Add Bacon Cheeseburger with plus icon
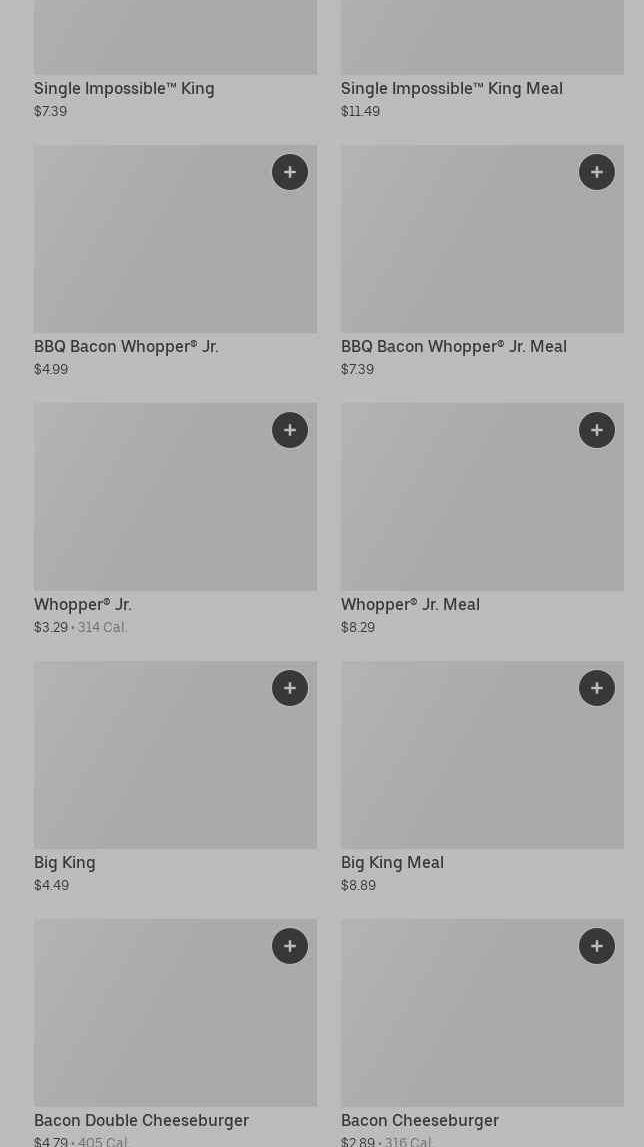Image resolution: width=644 pixels, height=1147 pixels. point(596,946)
